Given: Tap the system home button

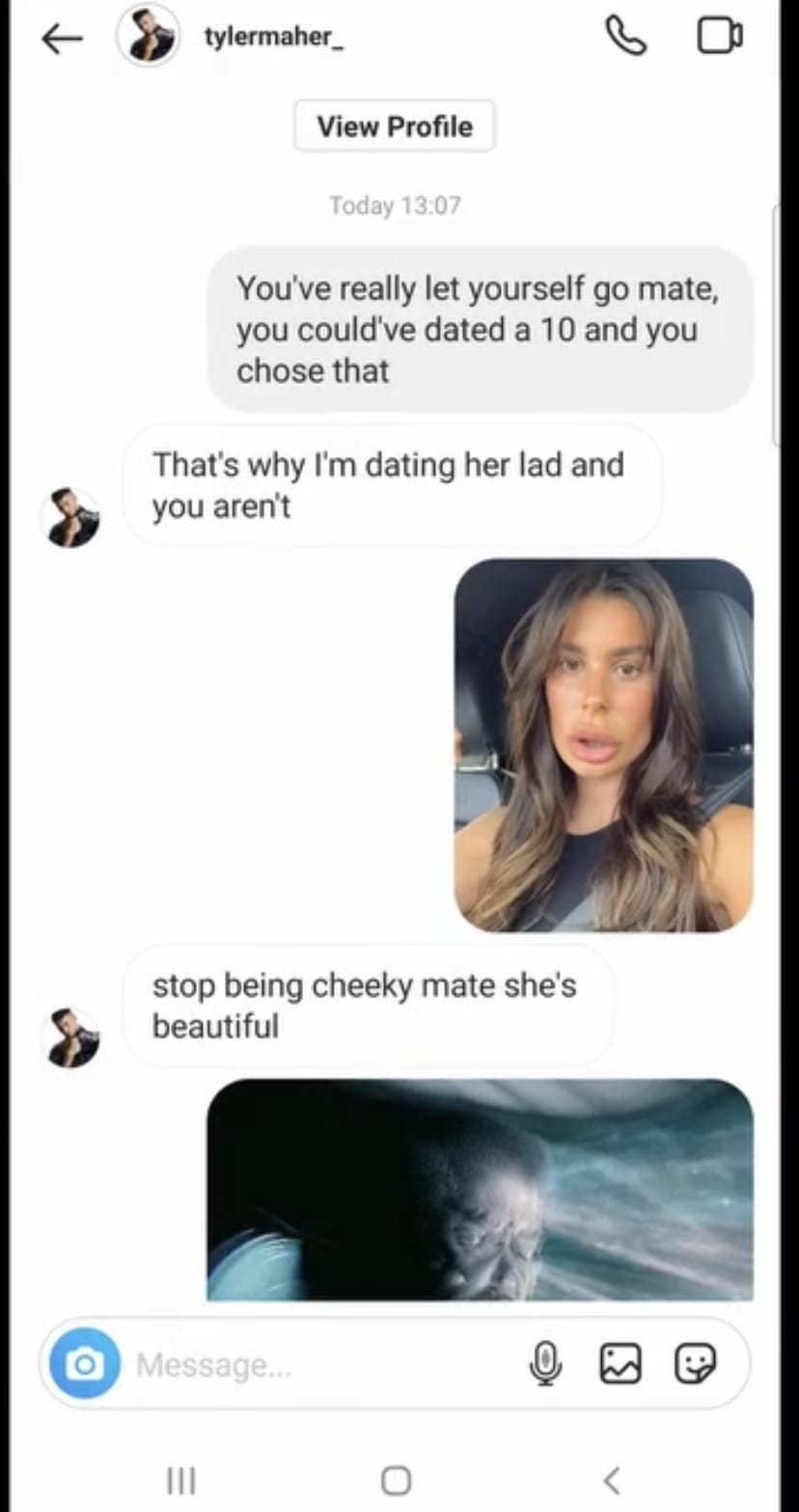Looking at the screenshot, I should [x=396, y=1479].
